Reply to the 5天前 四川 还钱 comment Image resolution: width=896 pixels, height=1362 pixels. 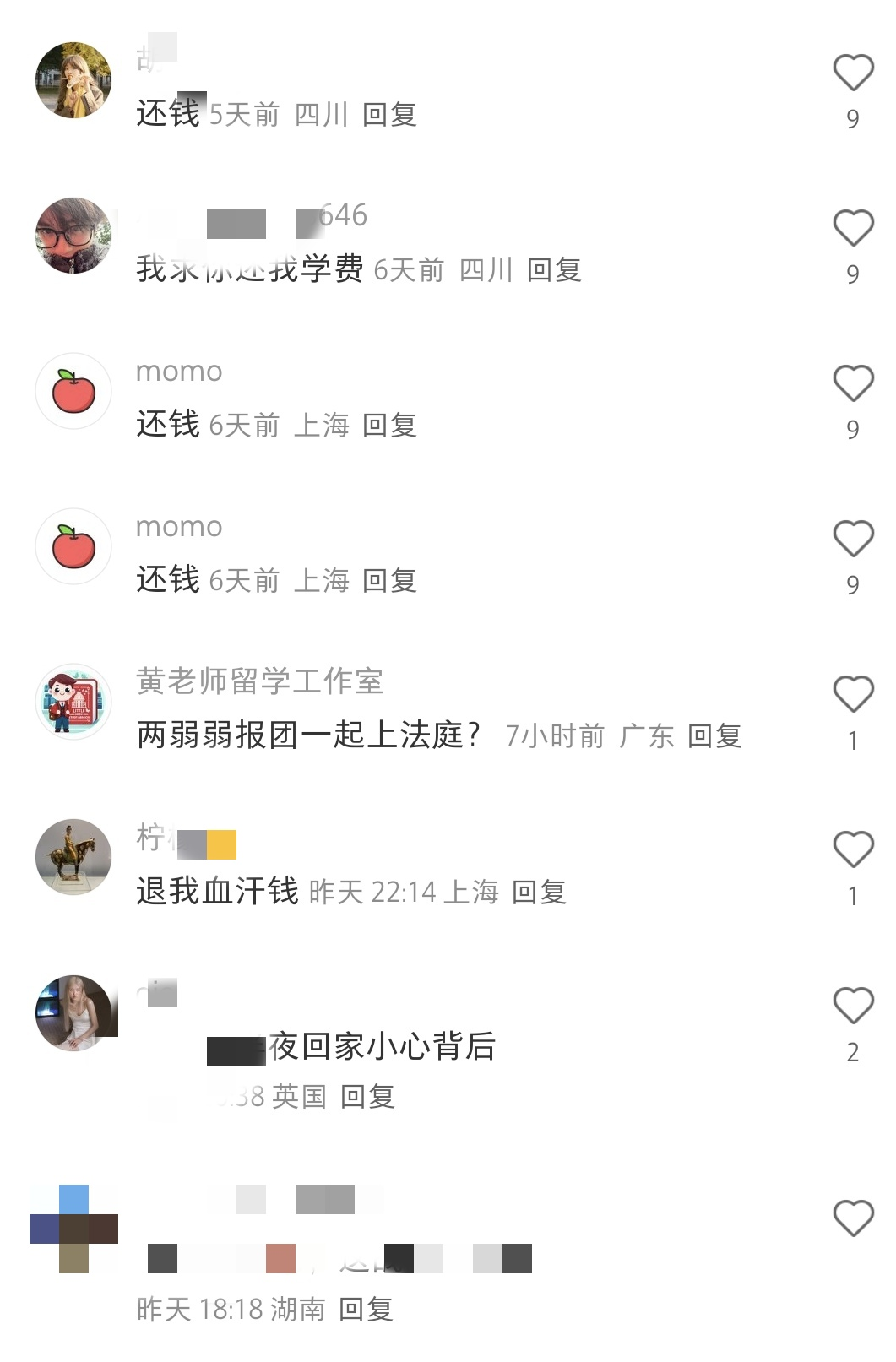click(389, 114)
